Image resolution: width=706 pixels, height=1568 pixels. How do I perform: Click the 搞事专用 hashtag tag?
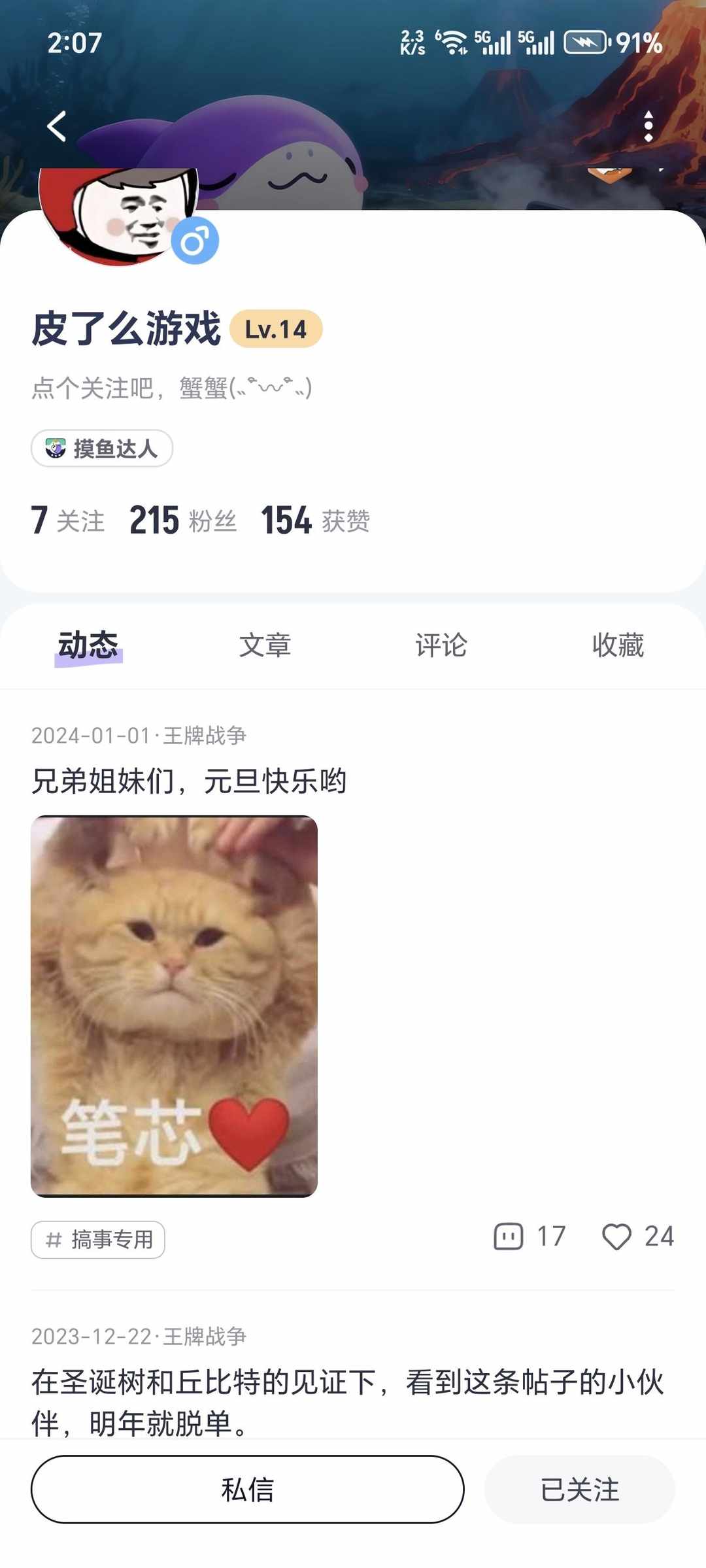click(x=97, y=1239)
